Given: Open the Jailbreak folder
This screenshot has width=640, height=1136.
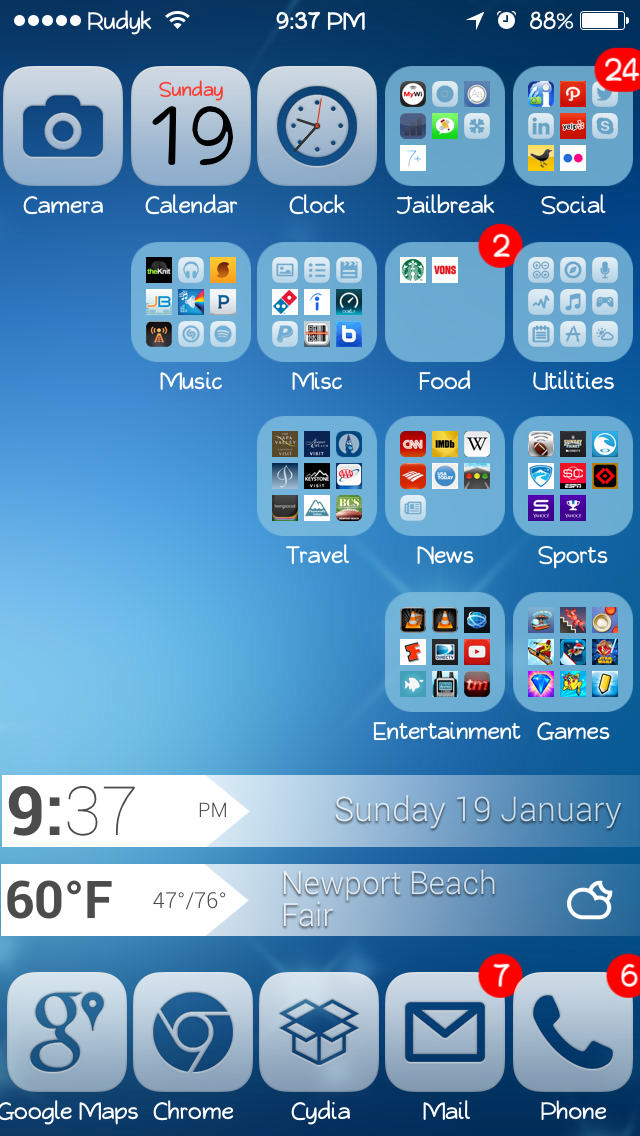Looking at the screenshot, I should (x=445, y=126).
